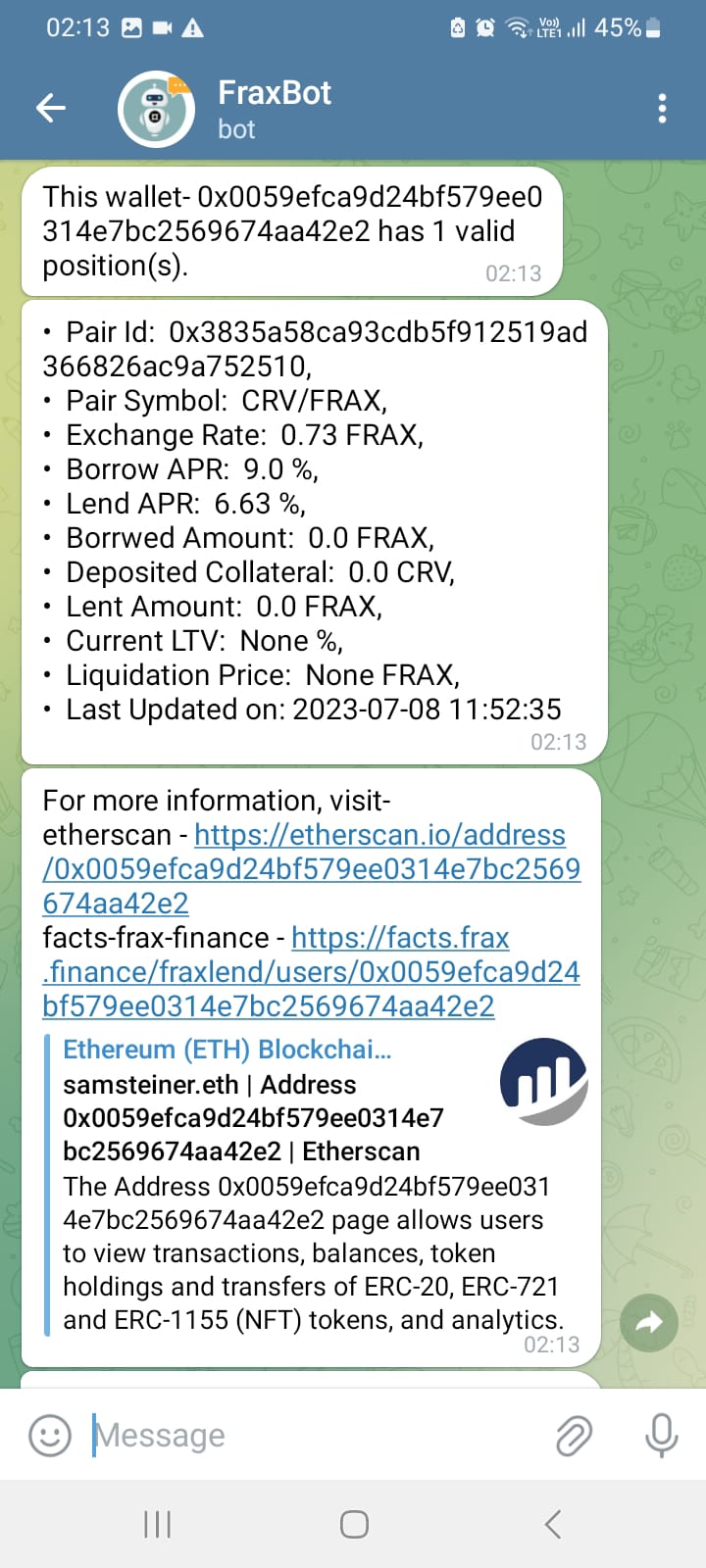Open the FraxBot profile avatar

click(x=155, y=108)
